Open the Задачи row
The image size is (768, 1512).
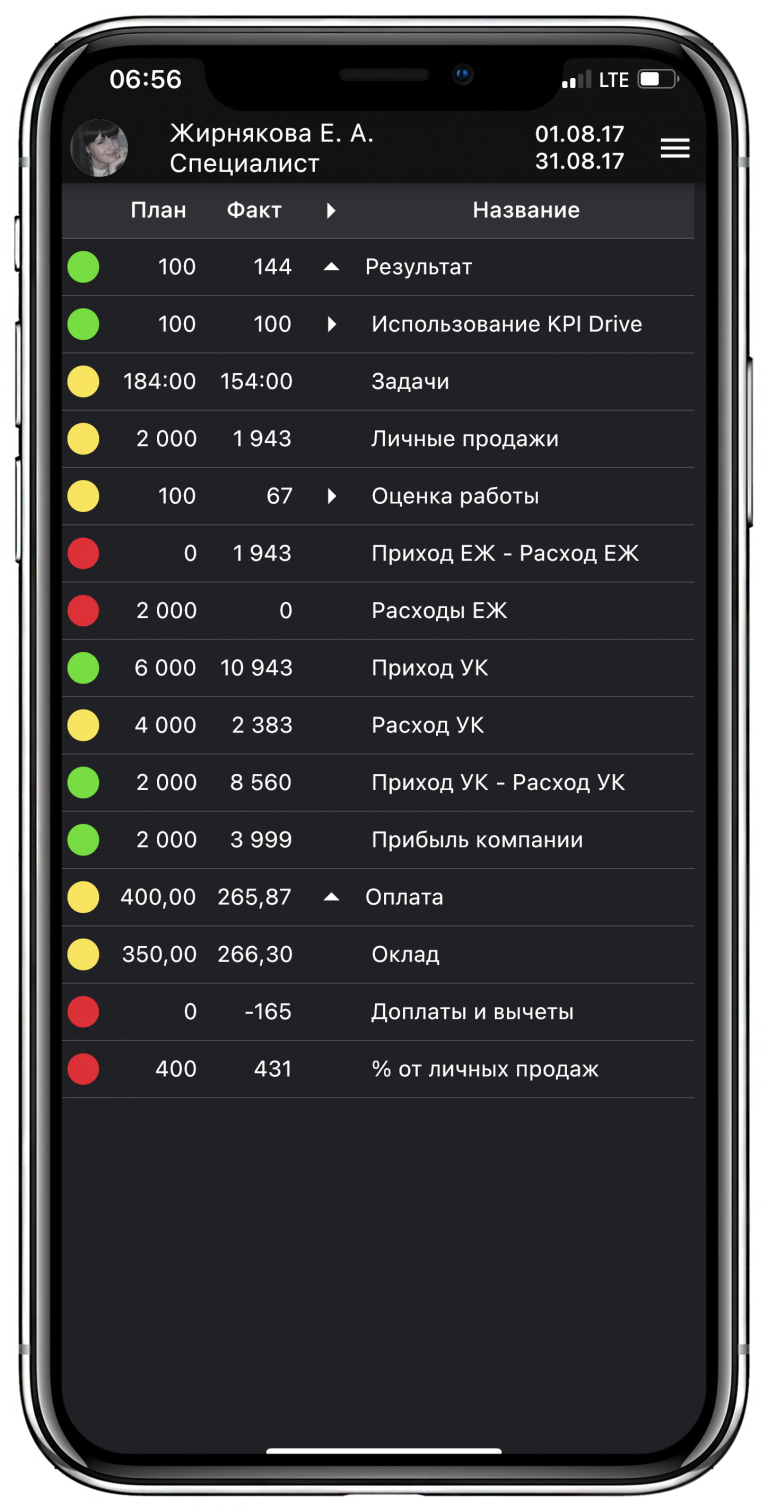click(378, 381)
